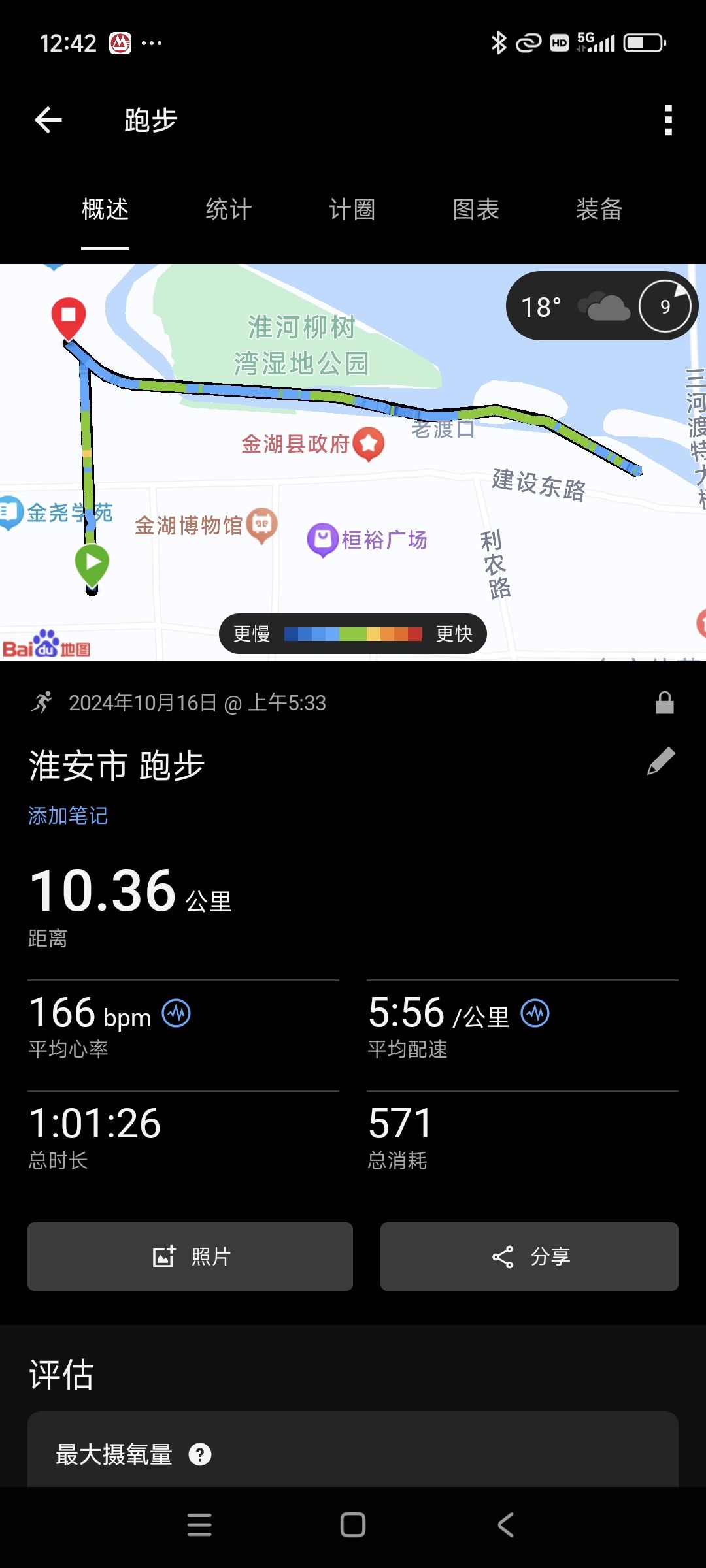Image resolution: width=706 pixels, height=1568 pixels.
Task: Open the 18° weather details badge
Action: (600, 306)
